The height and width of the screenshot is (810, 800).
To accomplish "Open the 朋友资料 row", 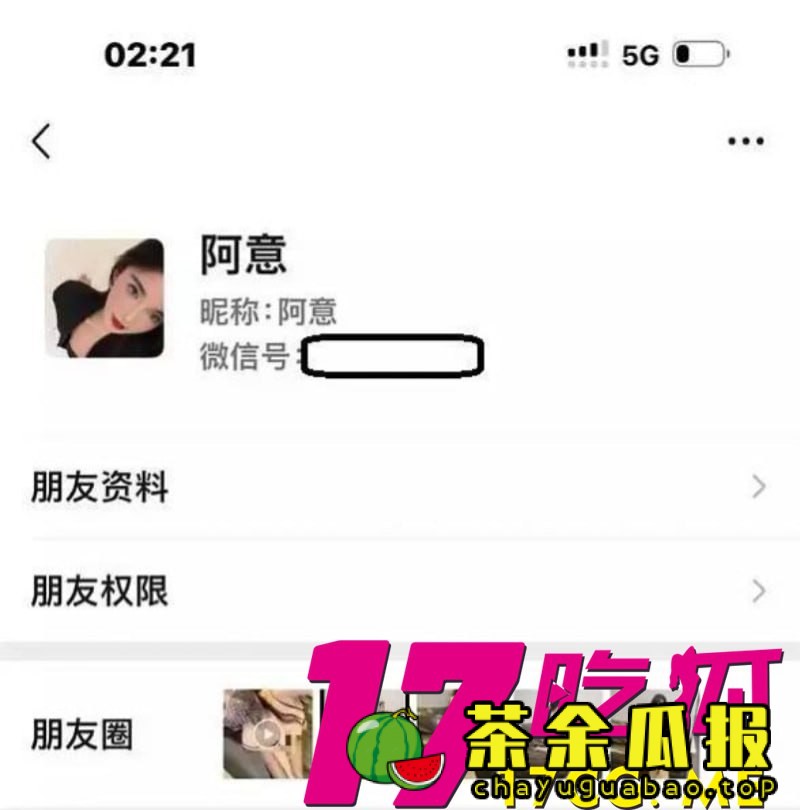I will pos(400,488).
